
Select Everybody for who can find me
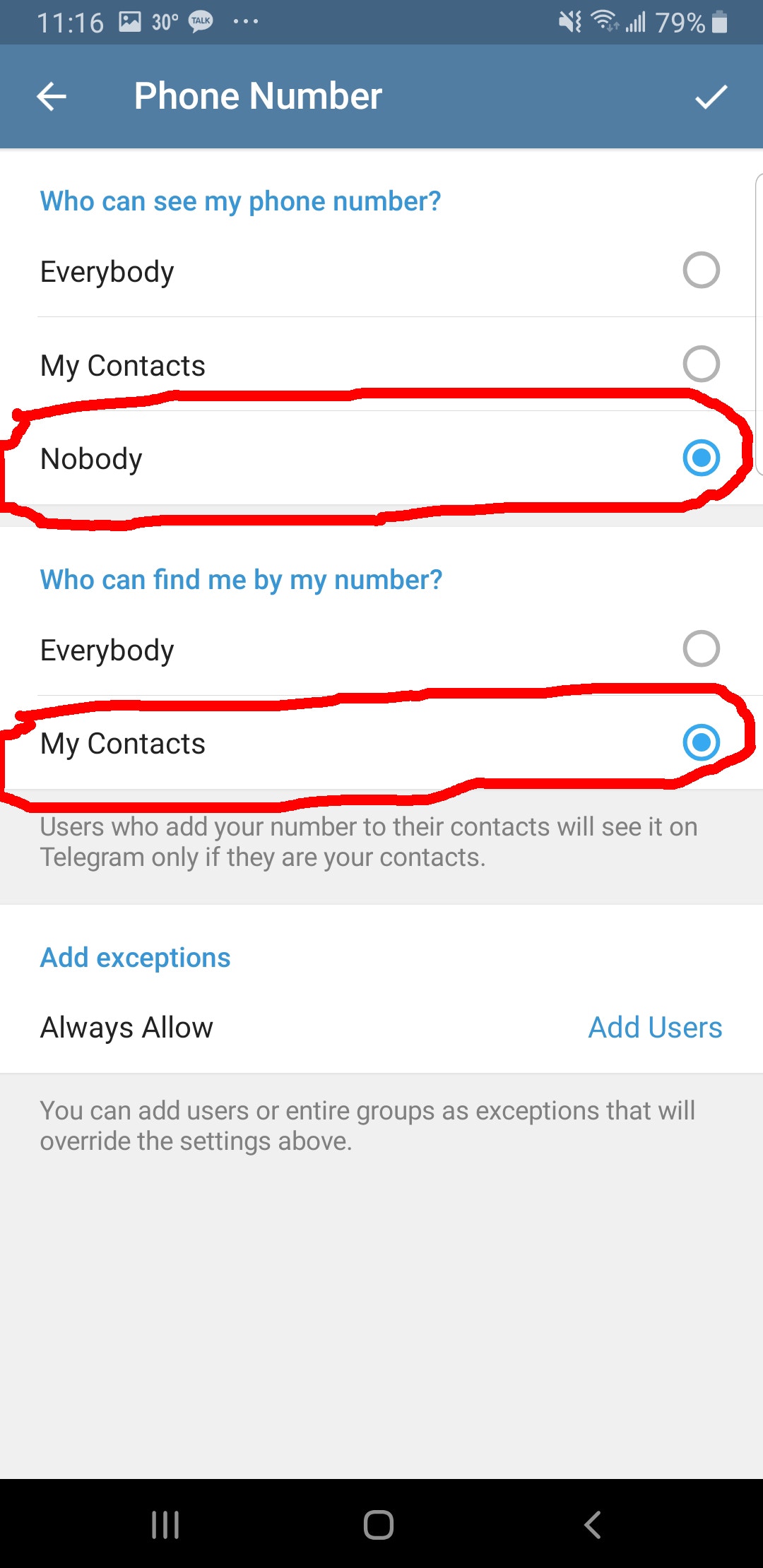pyautogui.click(x=381, y=649)
